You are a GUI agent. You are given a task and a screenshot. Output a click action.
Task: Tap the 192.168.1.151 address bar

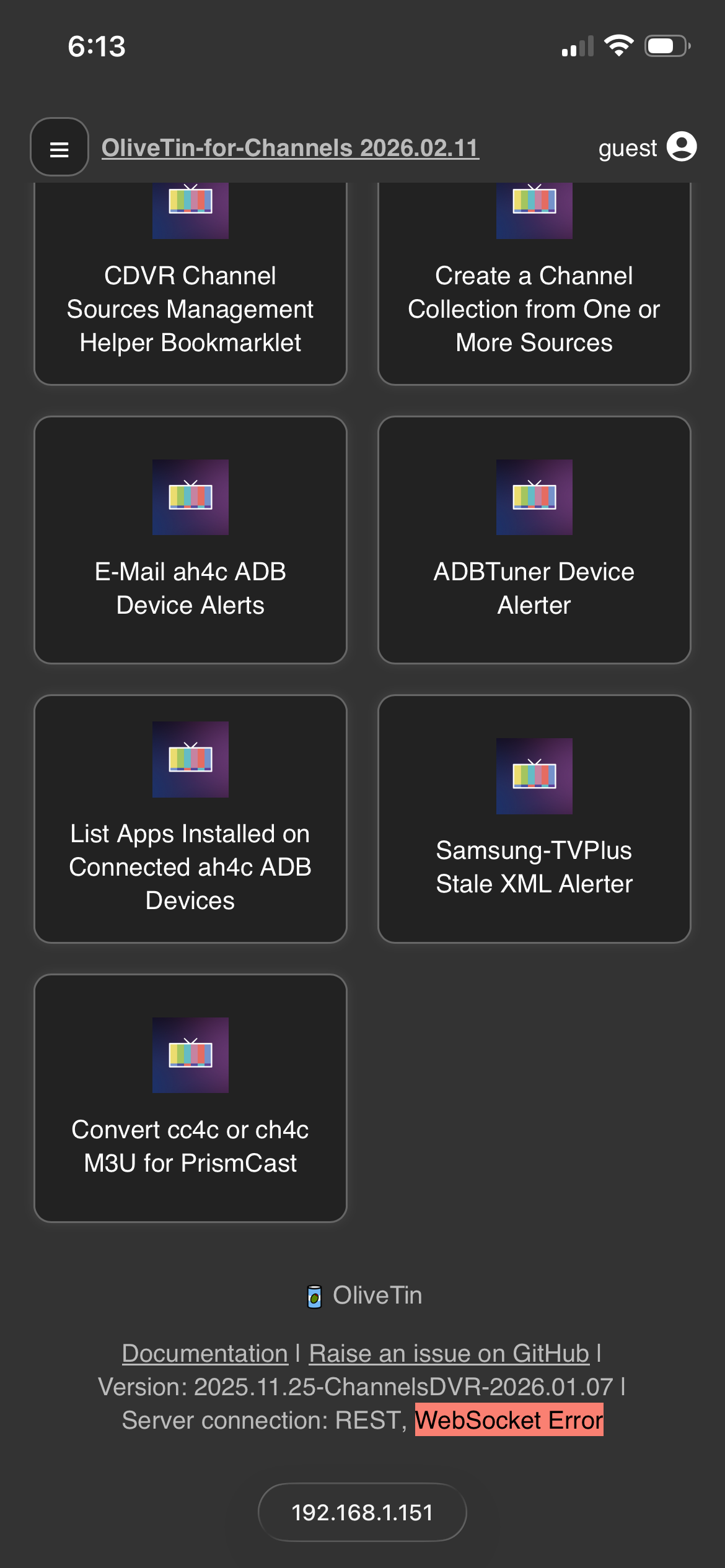pyautogui.click(x=362, y=1512)
